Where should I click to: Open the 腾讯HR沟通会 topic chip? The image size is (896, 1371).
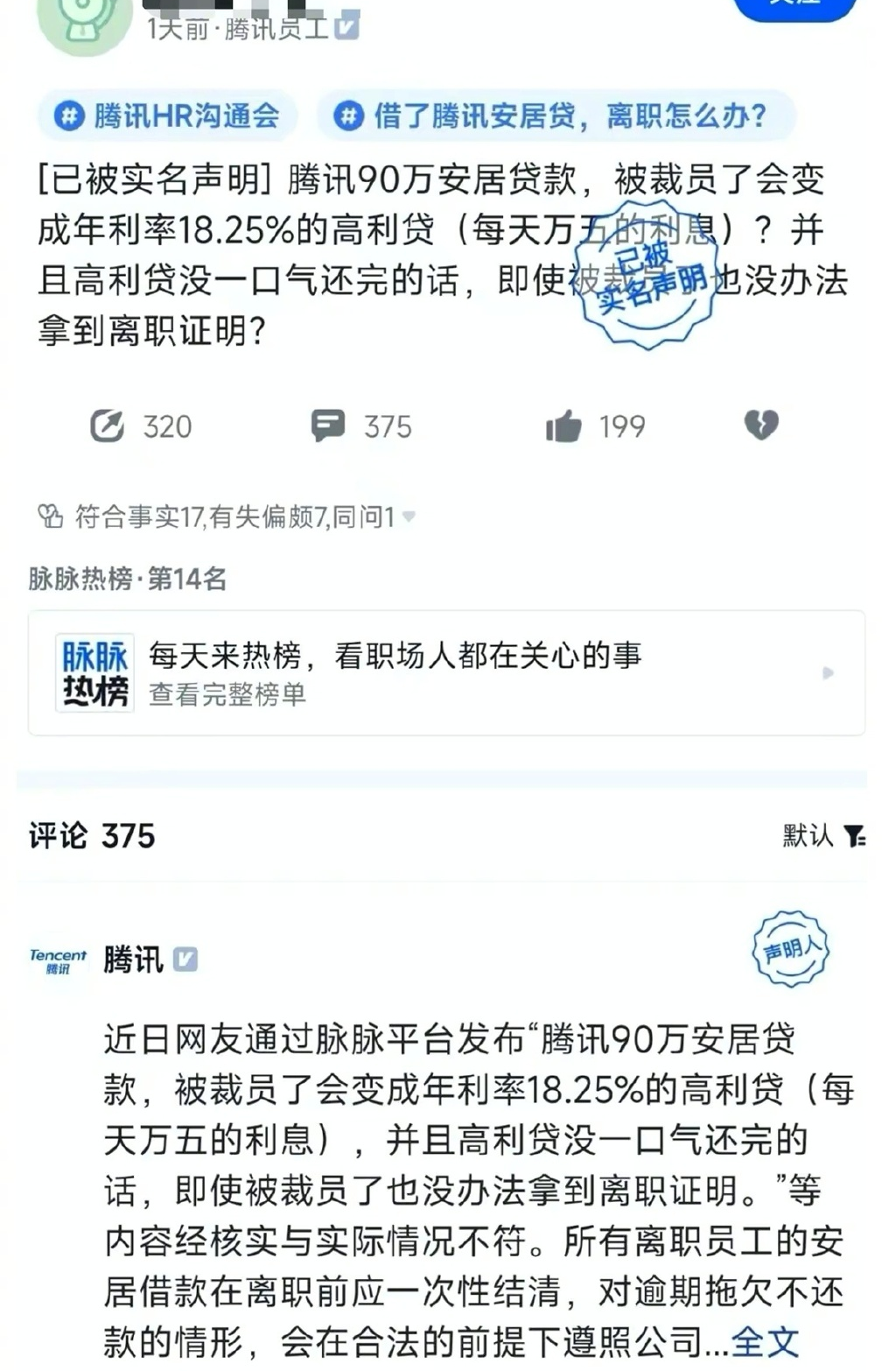click(x=168, y=116)
